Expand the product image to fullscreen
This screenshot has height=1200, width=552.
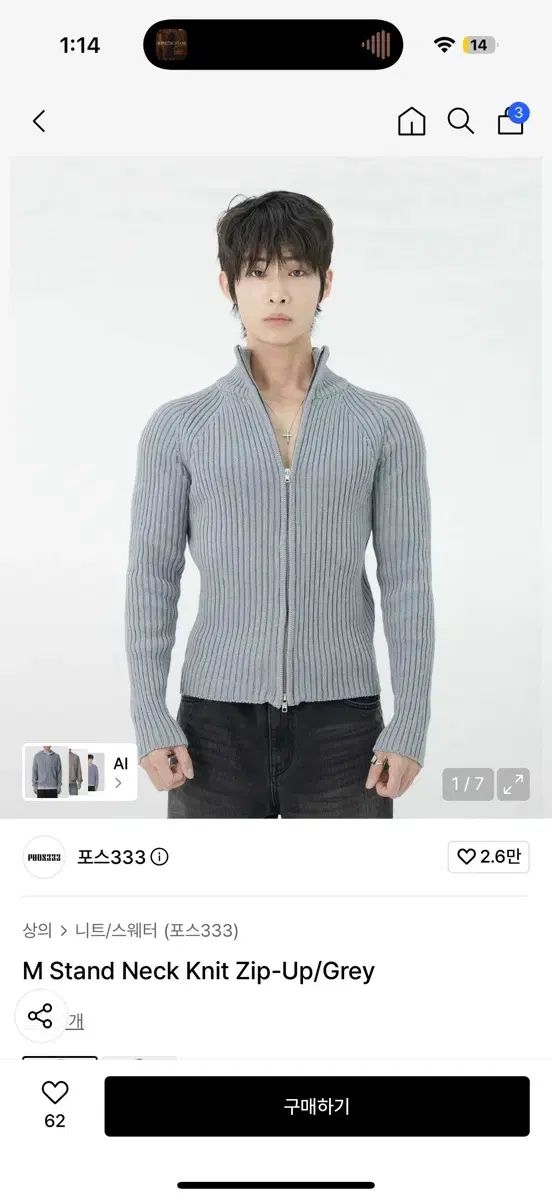pos(514,784)
